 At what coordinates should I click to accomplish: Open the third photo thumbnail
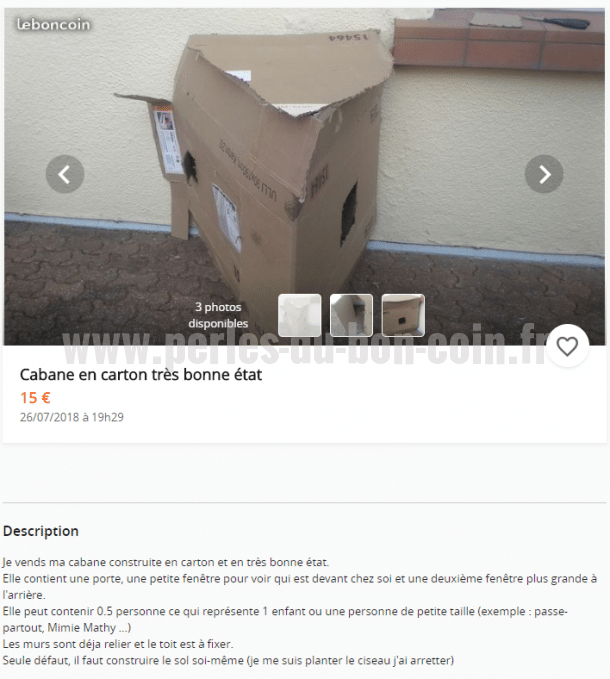pyautogui.click(x=403, y=315)
